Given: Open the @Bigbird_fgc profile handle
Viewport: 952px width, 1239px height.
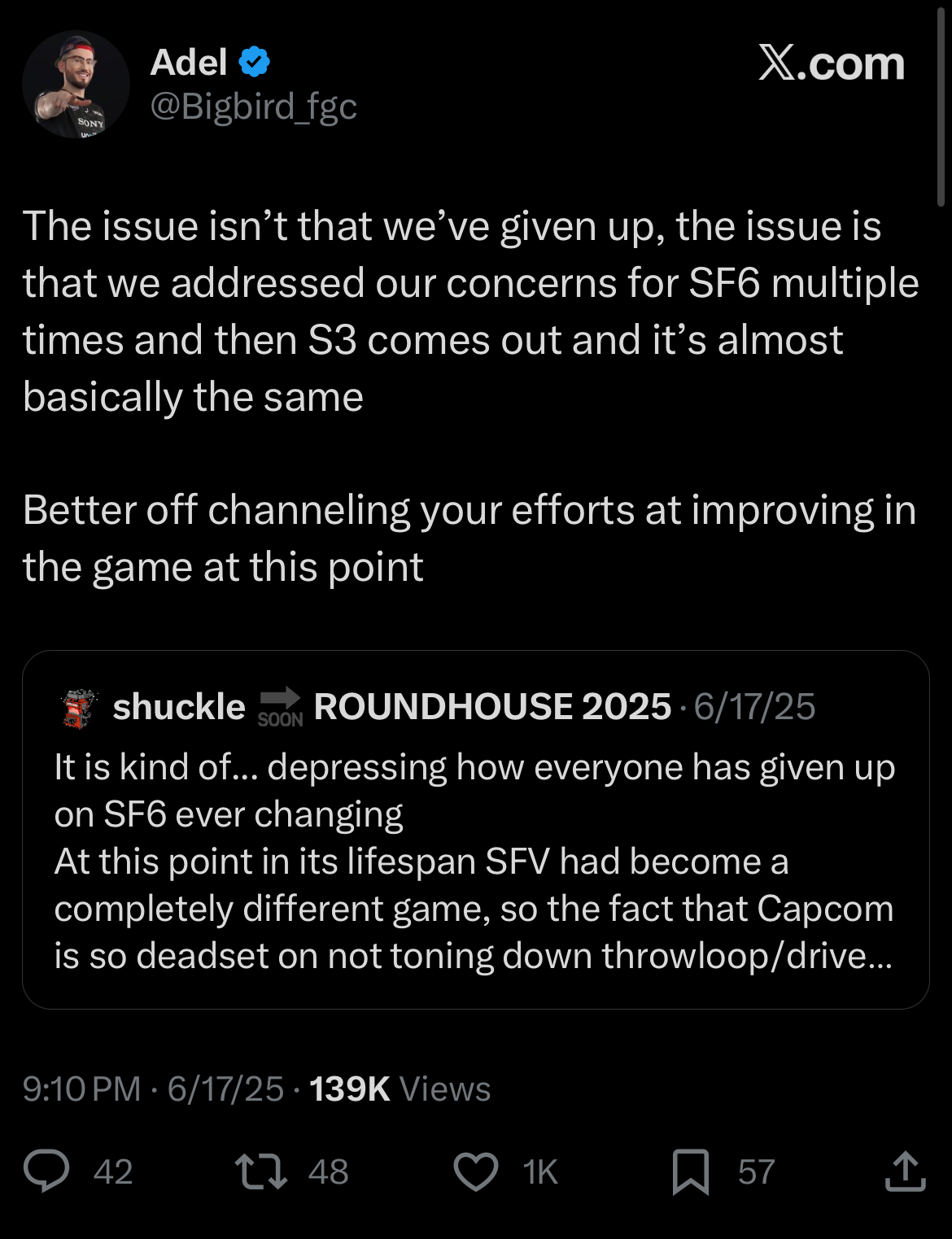Looking at the screenshot, I should (x=253, y=107).
